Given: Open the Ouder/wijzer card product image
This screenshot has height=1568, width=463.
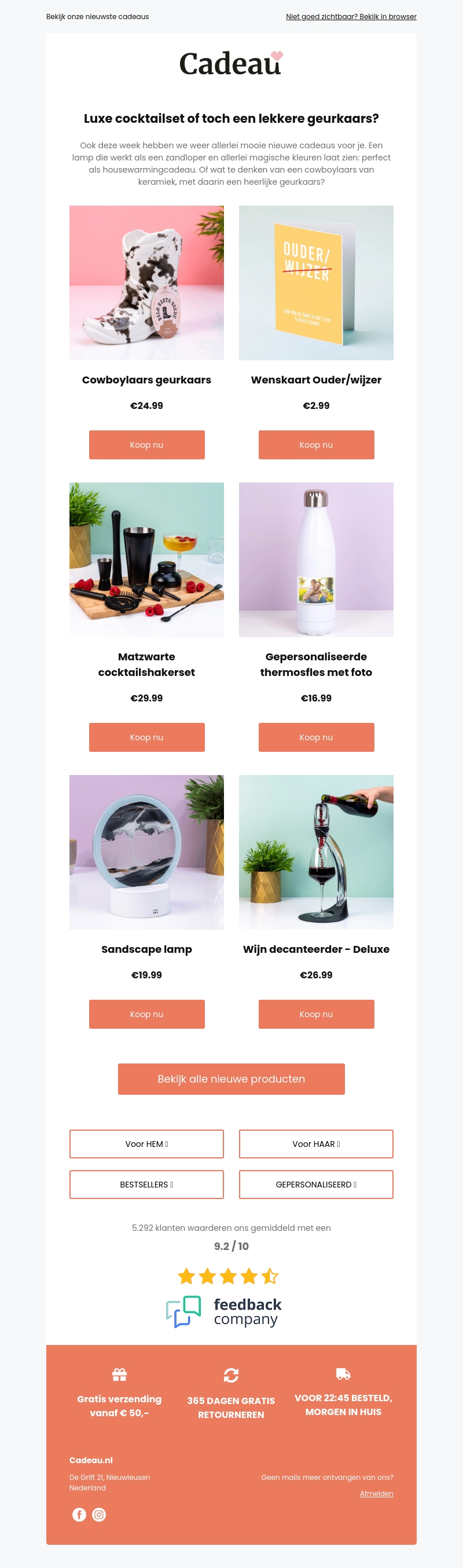Looking at the screenshot, I should pos(316,283).
